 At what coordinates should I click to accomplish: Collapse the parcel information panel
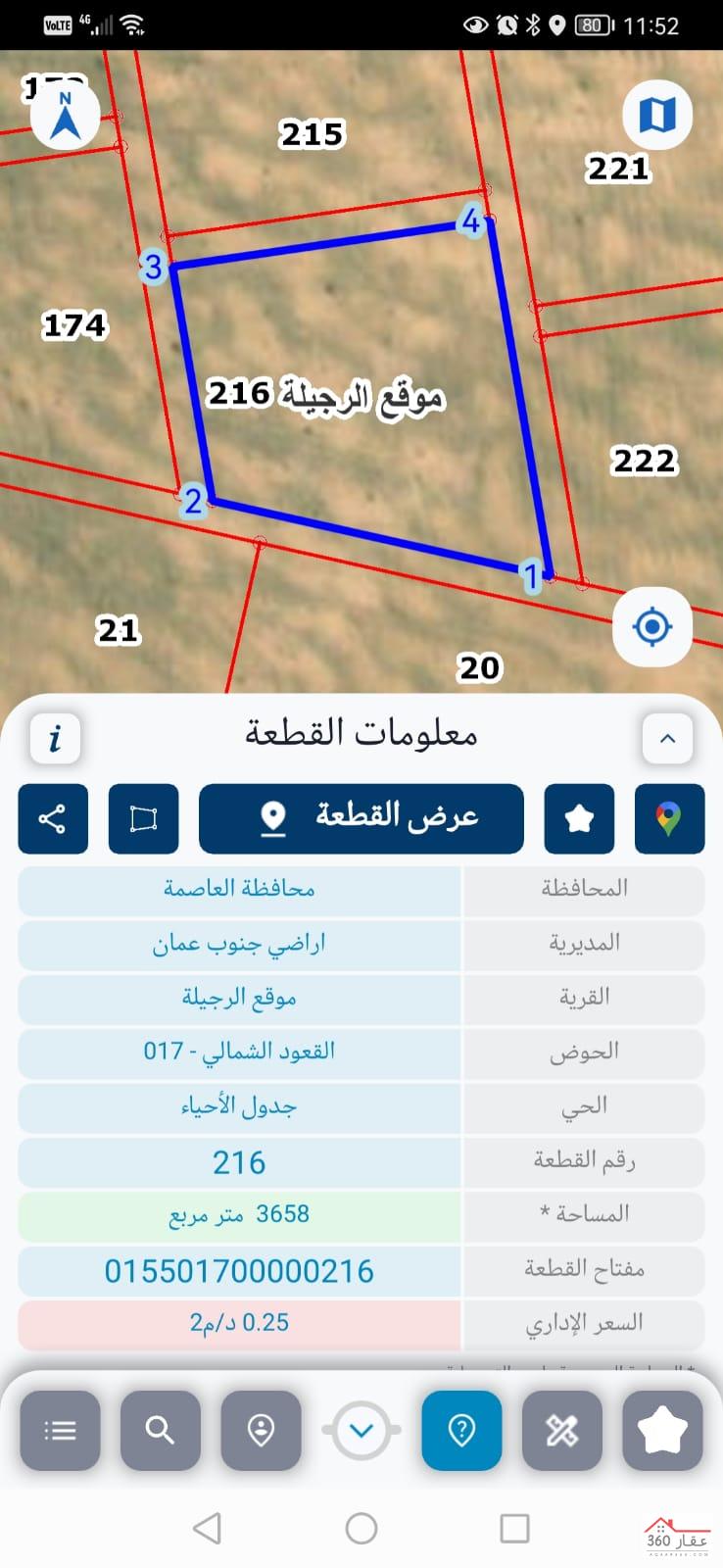(667, 738)
